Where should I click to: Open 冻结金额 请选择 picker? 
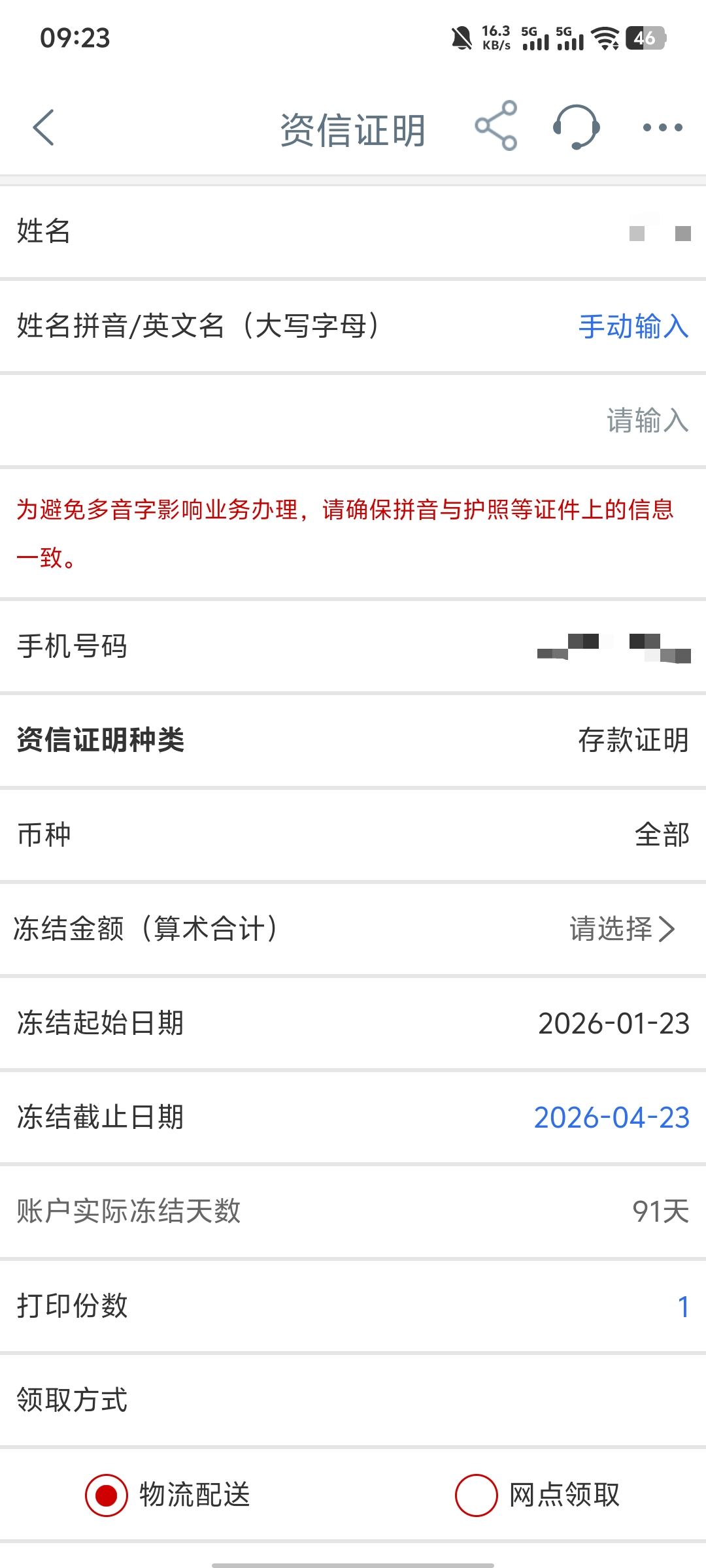pos(621,928)
